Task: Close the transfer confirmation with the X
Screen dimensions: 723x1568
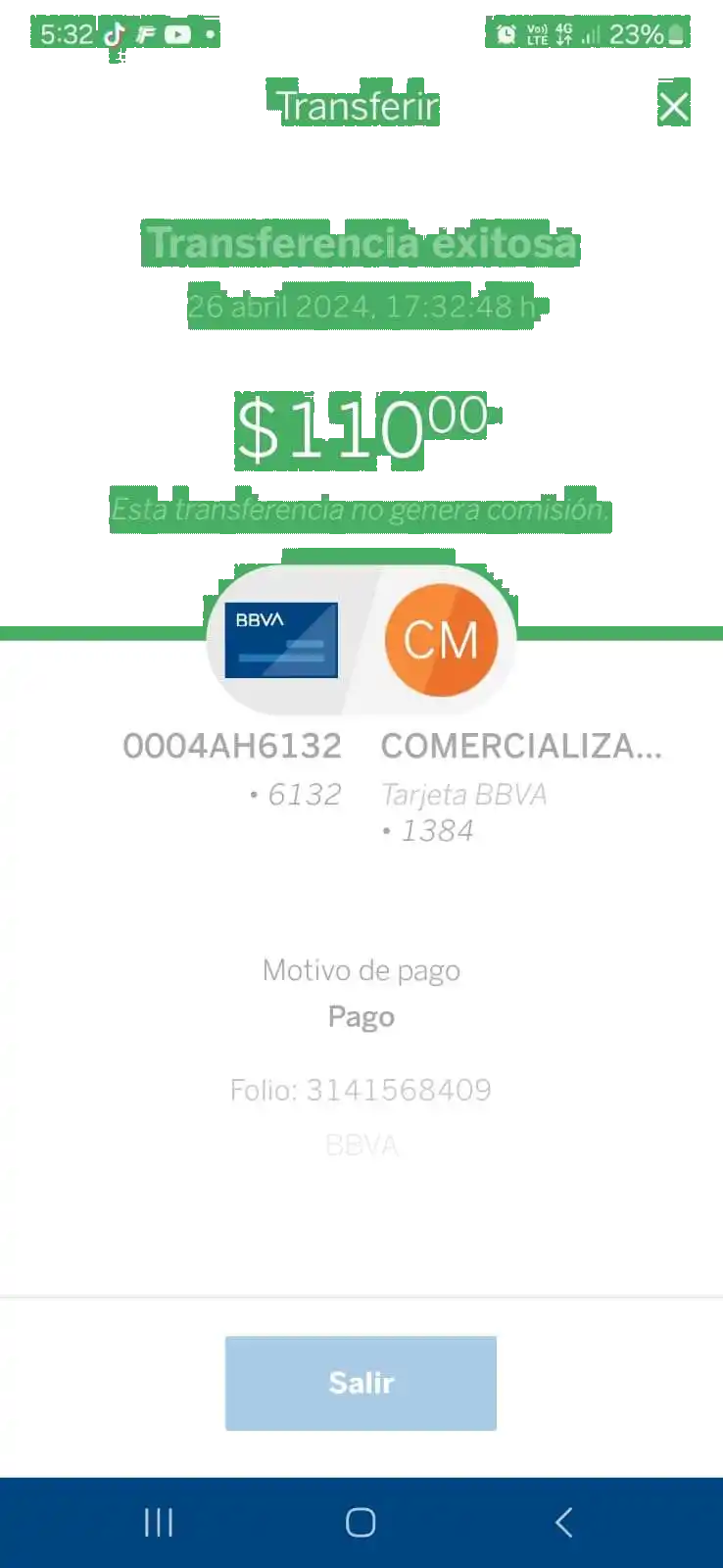Action: click(673, 105)
